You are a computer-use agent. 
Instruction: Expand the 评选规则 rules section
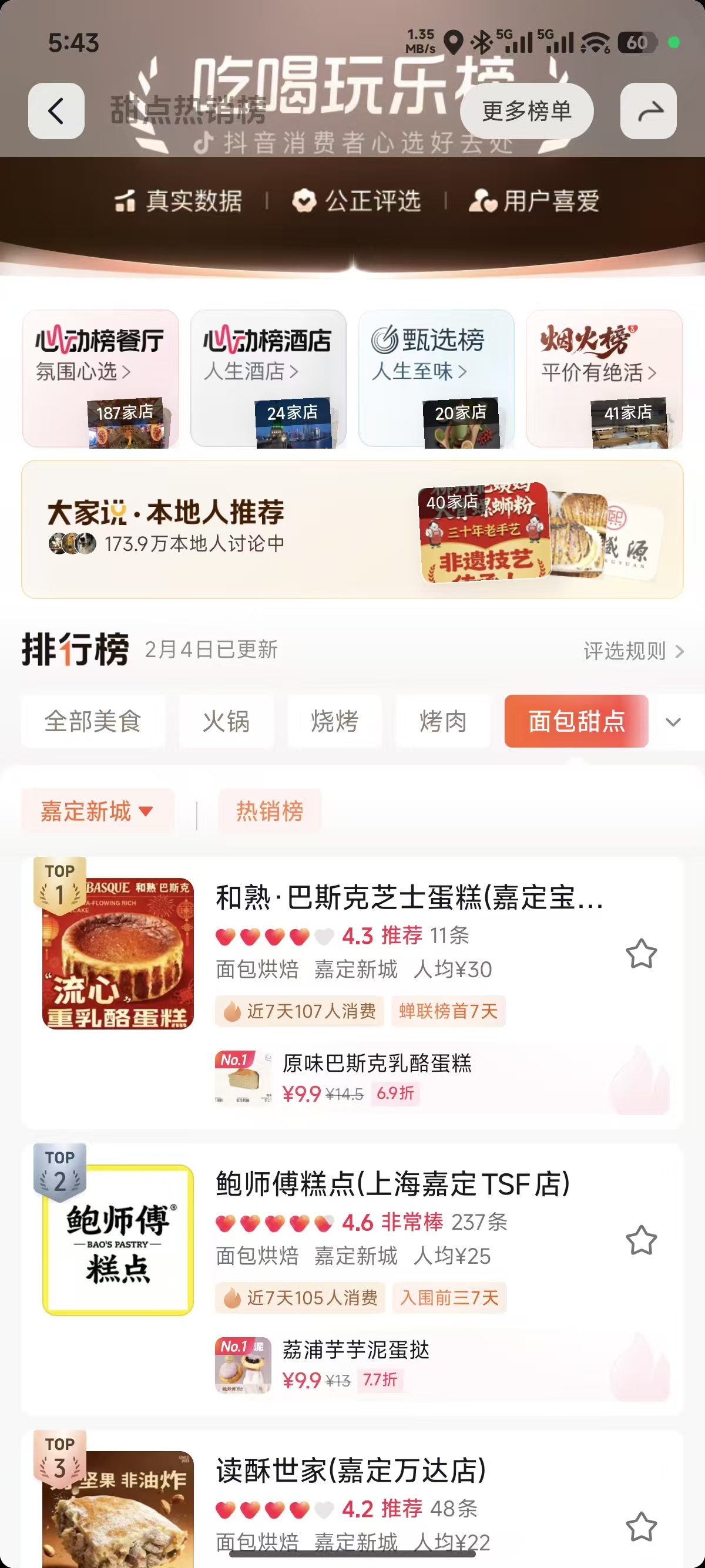(x=626, y=651)
